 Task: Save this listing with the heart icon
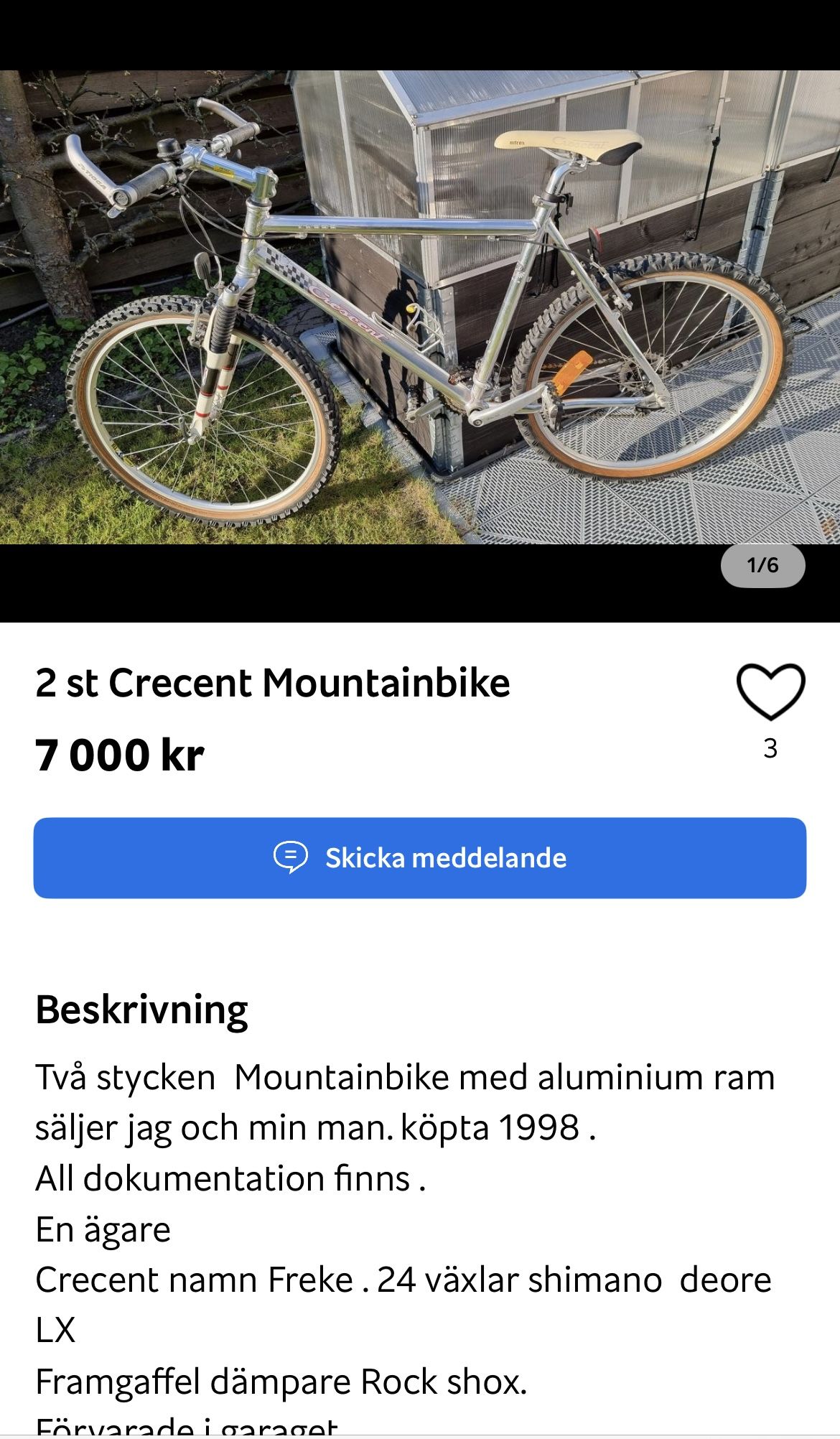(770, 691)
